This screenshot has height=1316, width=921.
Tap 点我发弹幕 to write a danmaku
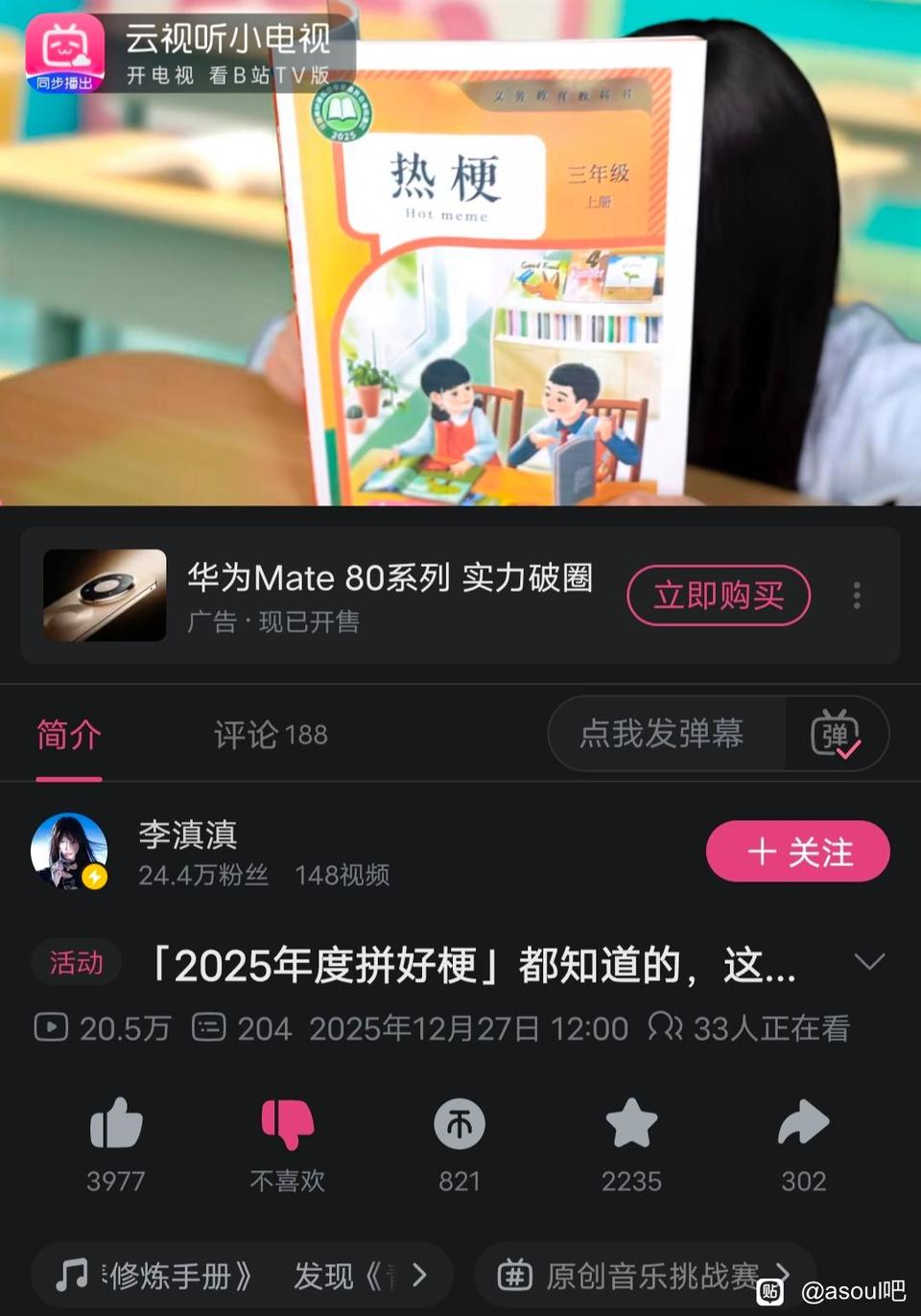tap(662, 734)
